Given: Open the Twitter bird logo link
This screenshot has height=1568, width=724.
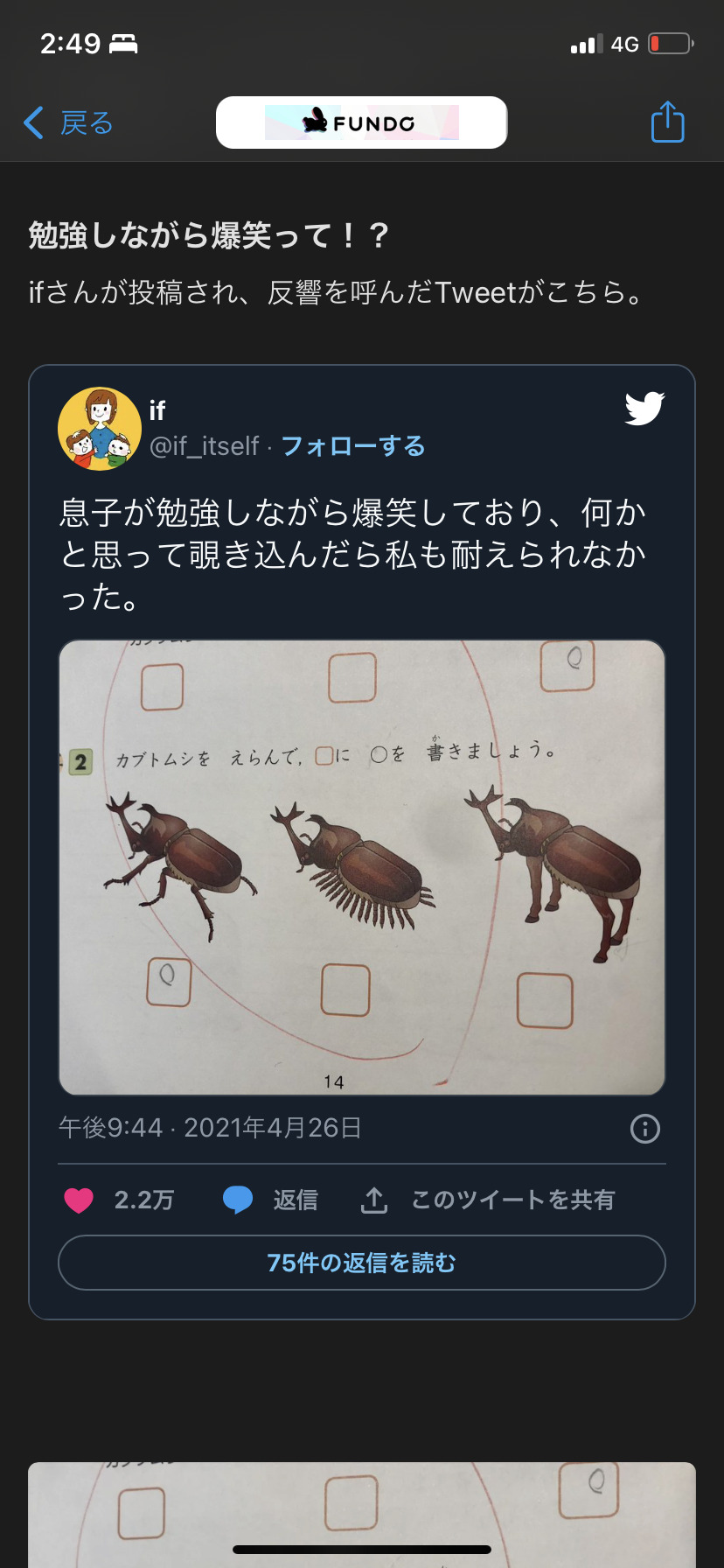Looking at the screenshot, I should click(x=644, y=409).
